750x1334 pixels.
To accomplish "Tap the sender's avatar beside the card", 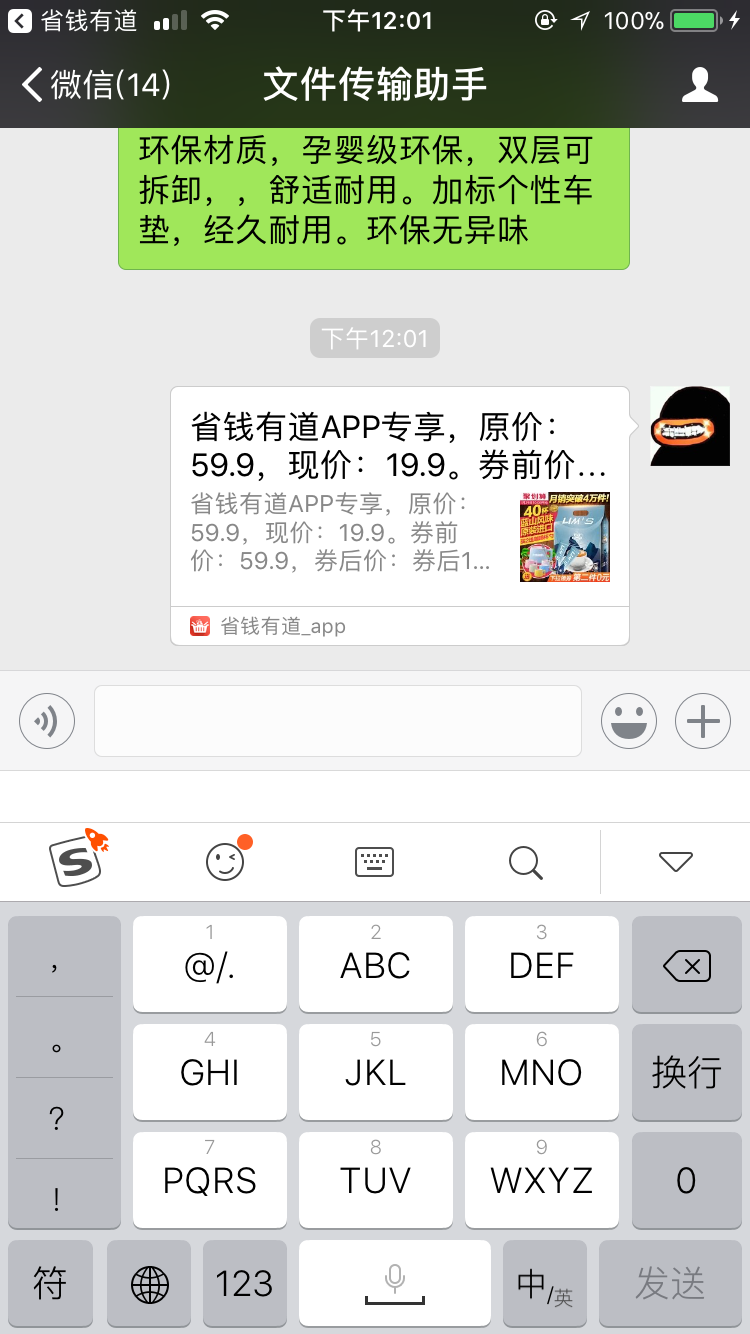I will (689, 426).
